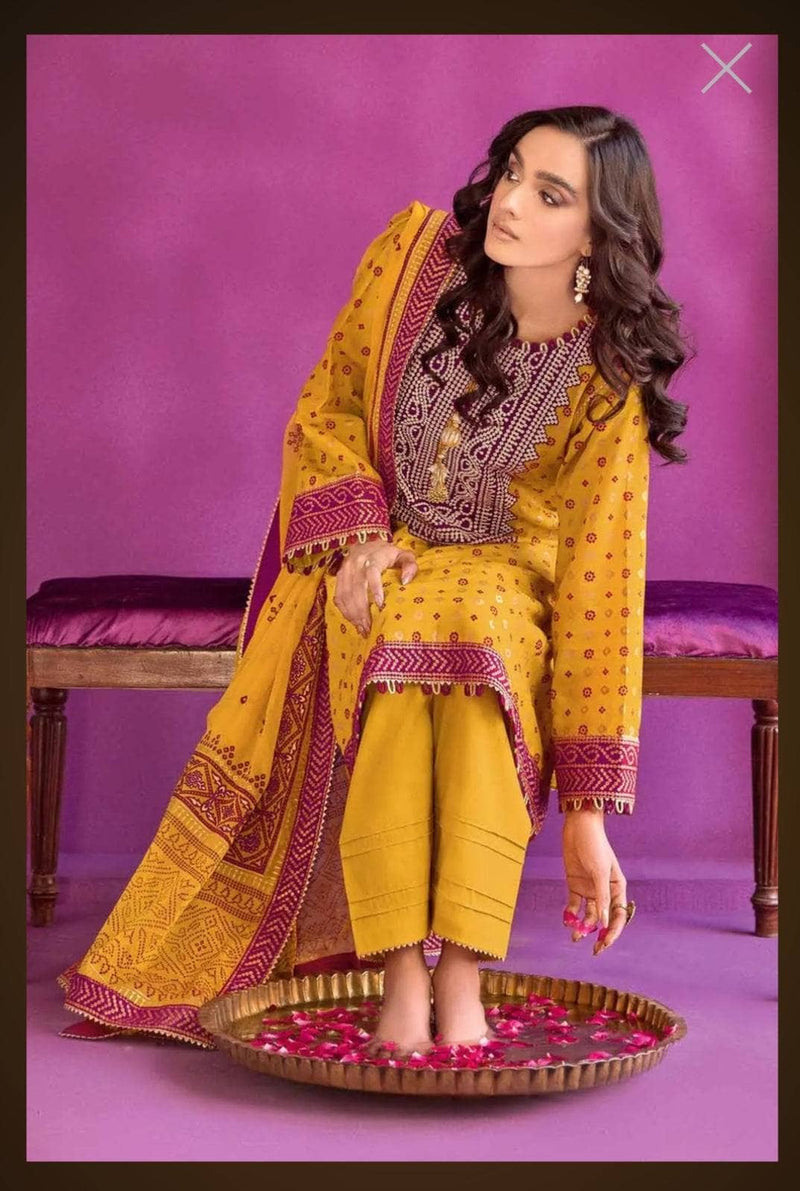
Task: Close the full-screen image viewer
Action: 726,68
